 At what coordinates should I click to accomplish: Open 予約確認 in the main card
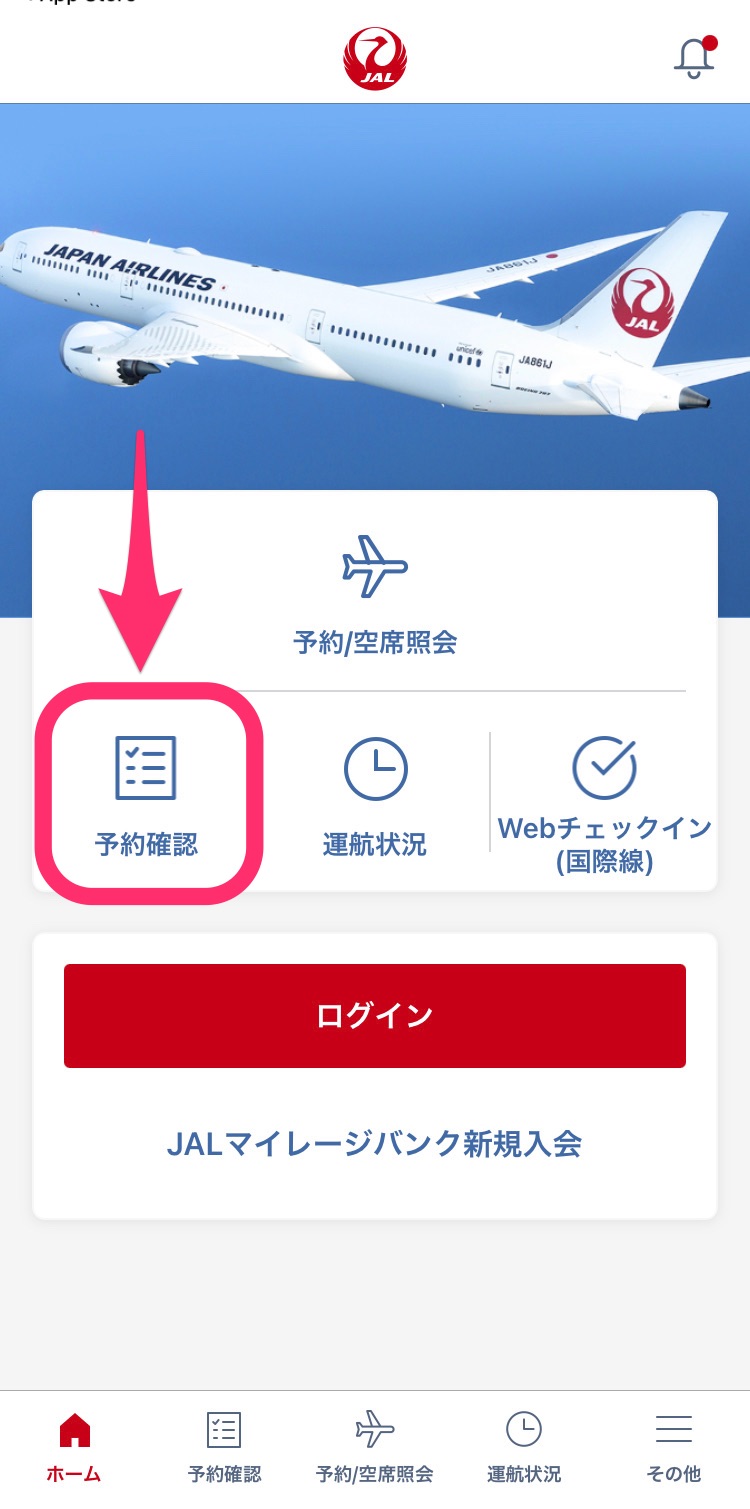pos(147,797)
